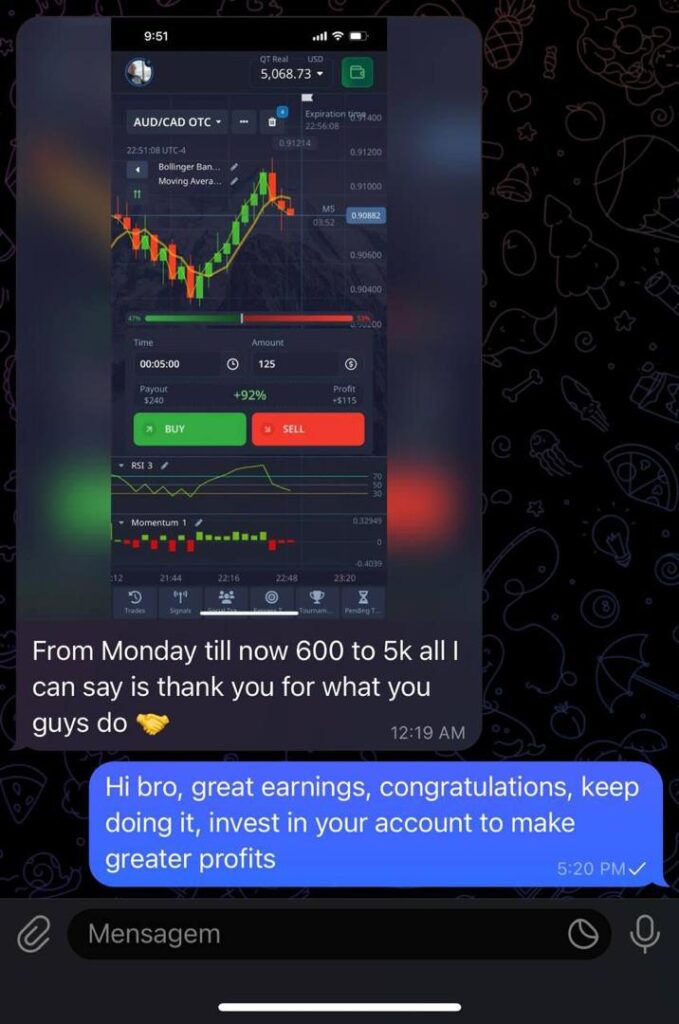Image resolution: width=679 pixels, height=1024 pixels.
Task: Open the trading screenshot image in chat
Action: click(248, 320)
